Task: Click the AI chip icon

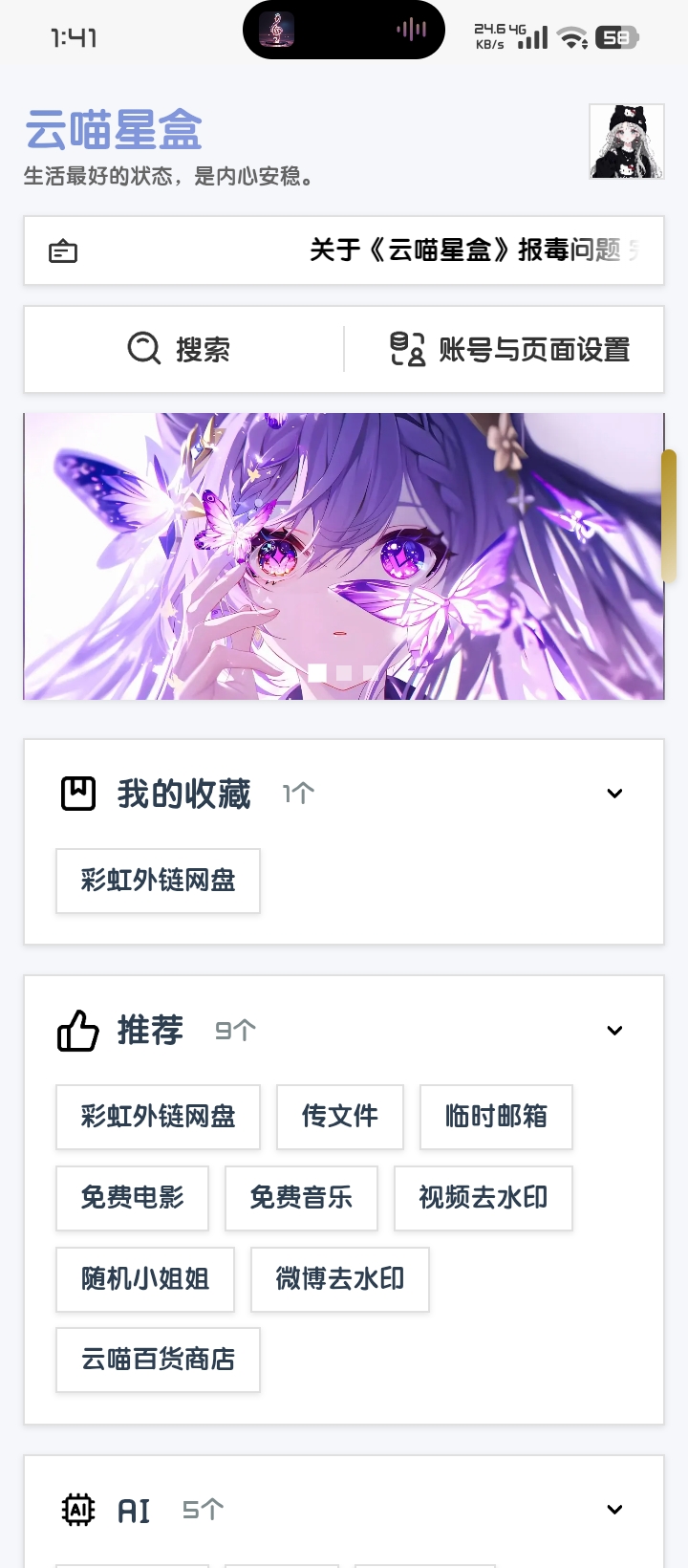Action: click(x=76, y=1509)
